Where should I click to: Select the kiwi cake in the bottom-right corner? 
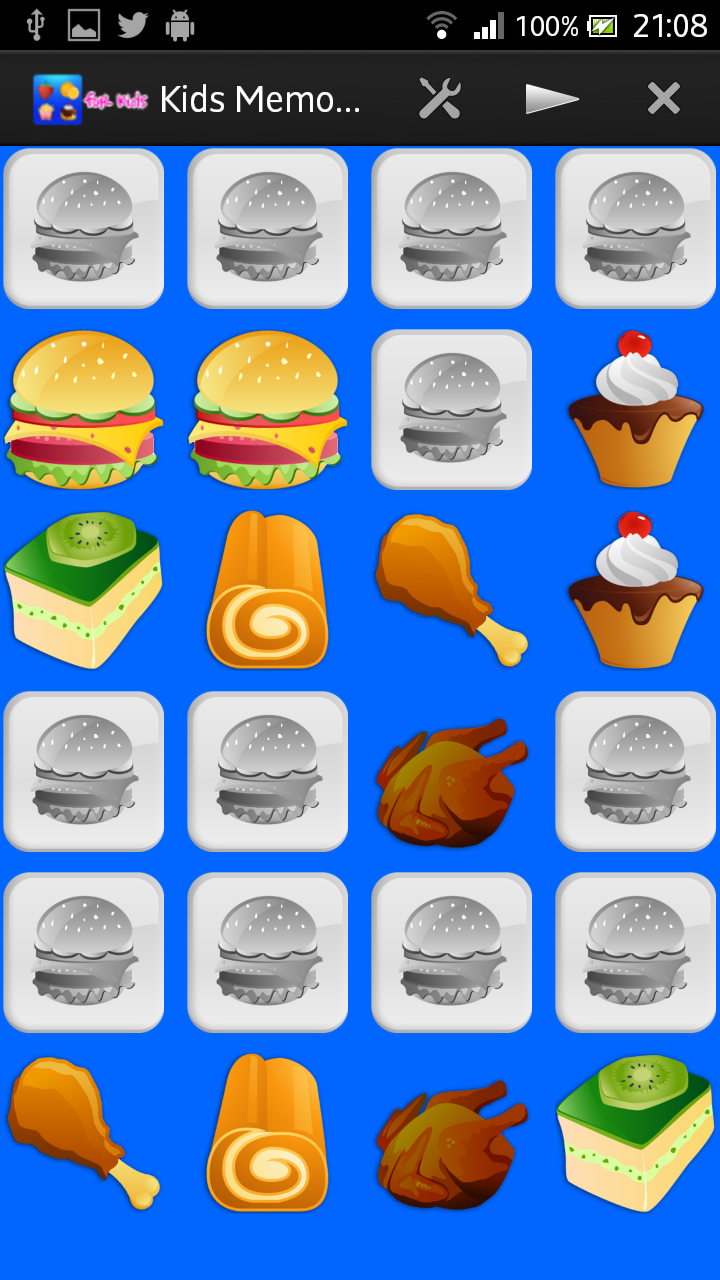(x=635, y=1135)
